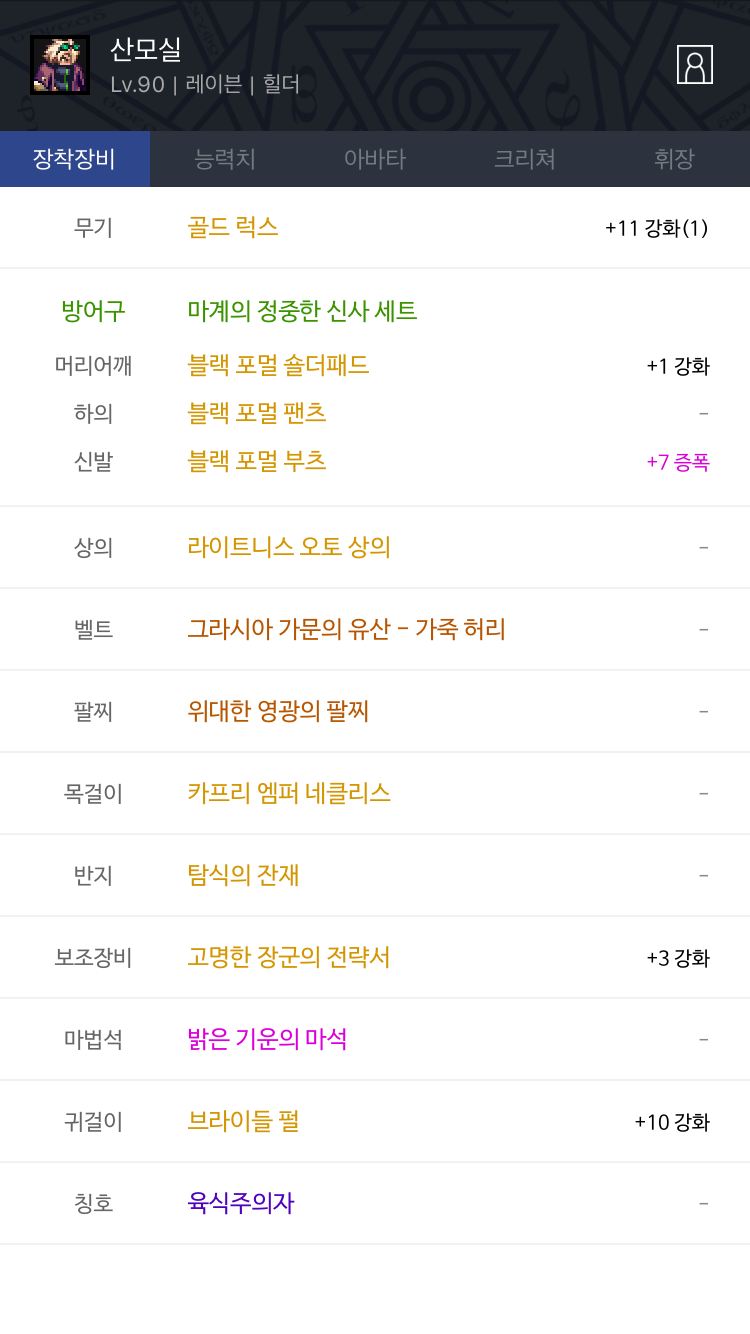This screenshot has width=750, height=1334.
Task: Open ring 탐식의 잔재
Action: [x=243, y=875]
